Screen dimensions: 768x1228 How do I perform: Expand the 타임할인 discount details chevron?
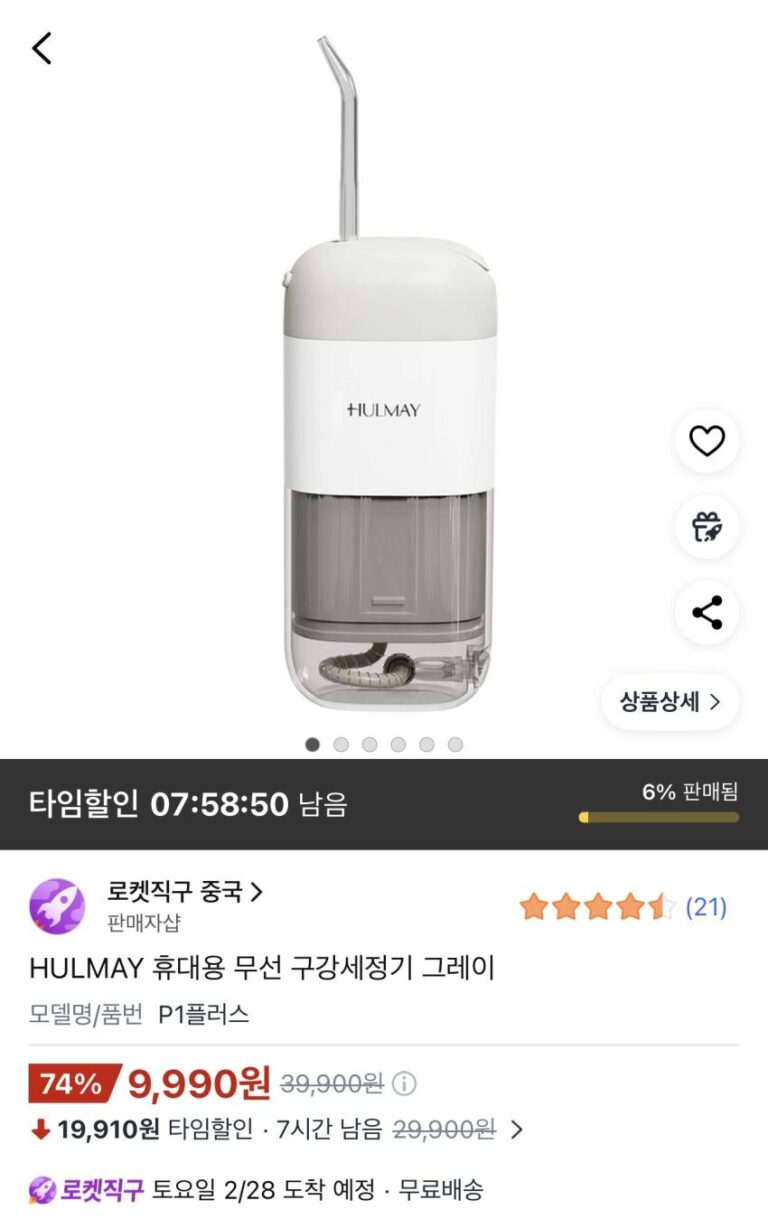516,1130
